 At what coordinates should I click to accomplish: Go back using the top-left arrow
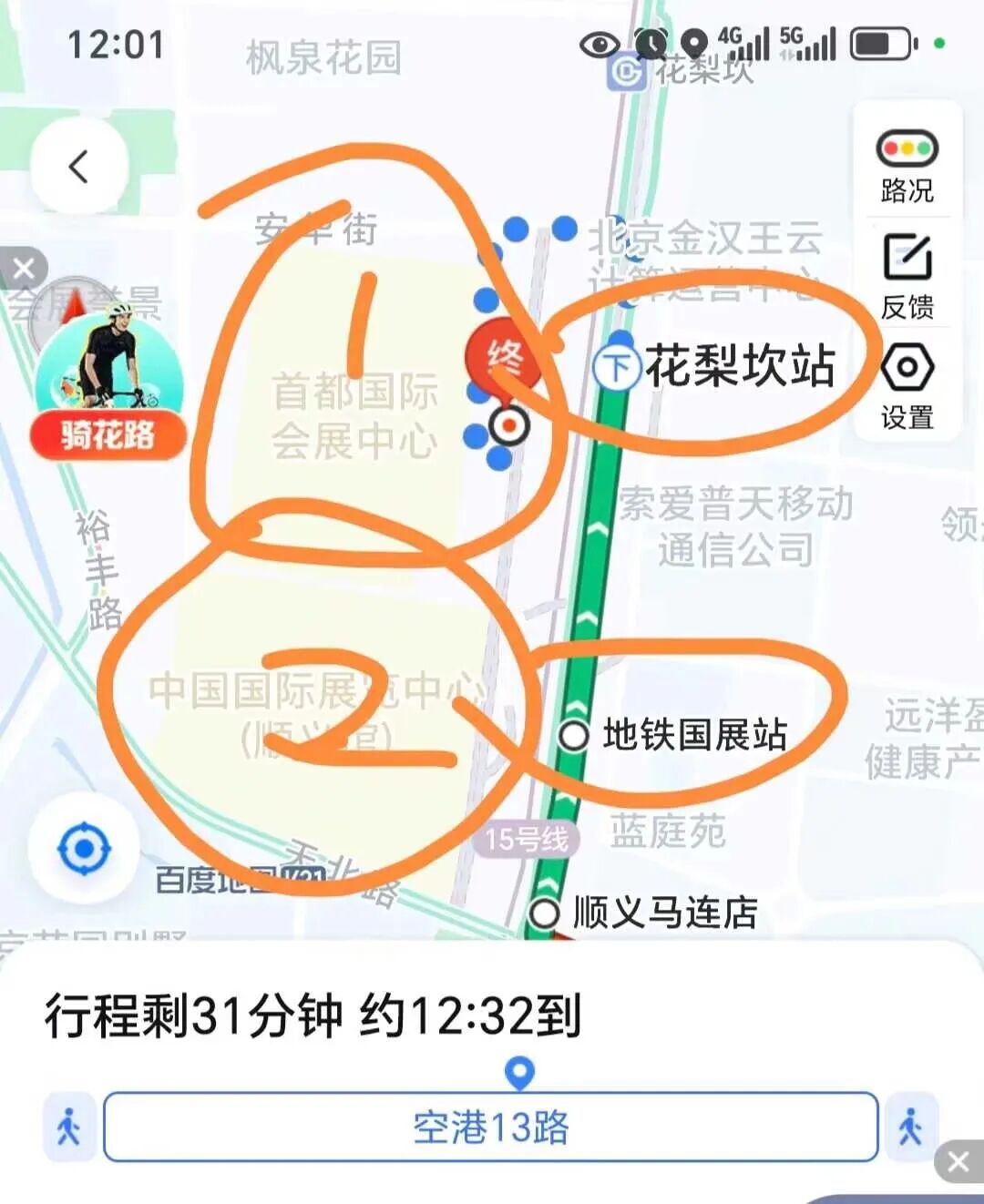[x=78, y=167]
